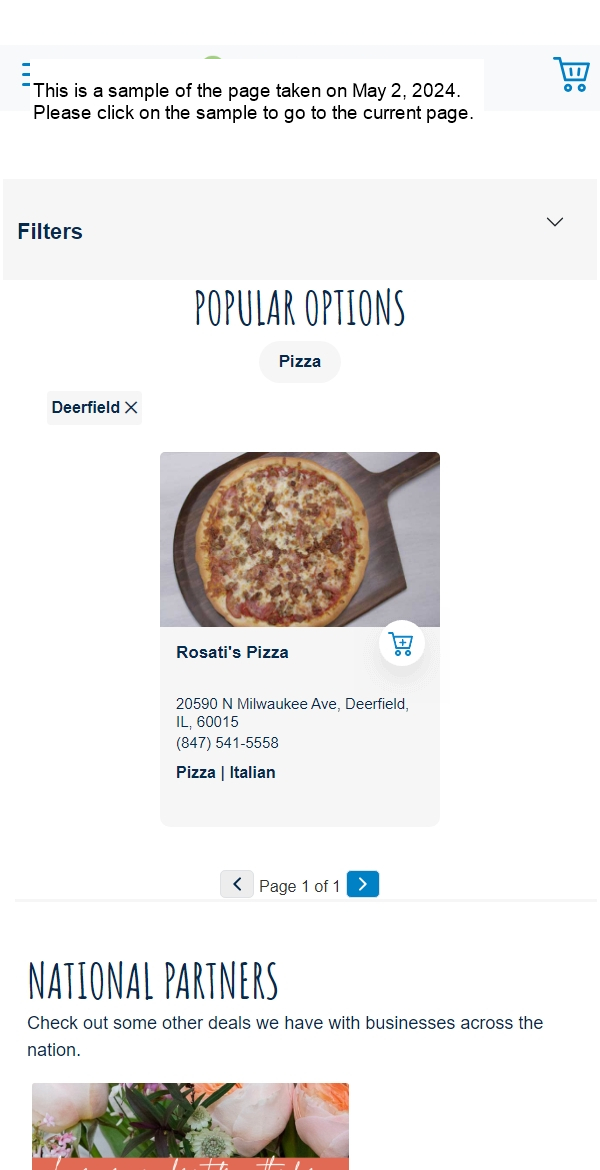600x1170 pixels.
Task: Open the hamburger menu
Action: [x=26, y=74]
